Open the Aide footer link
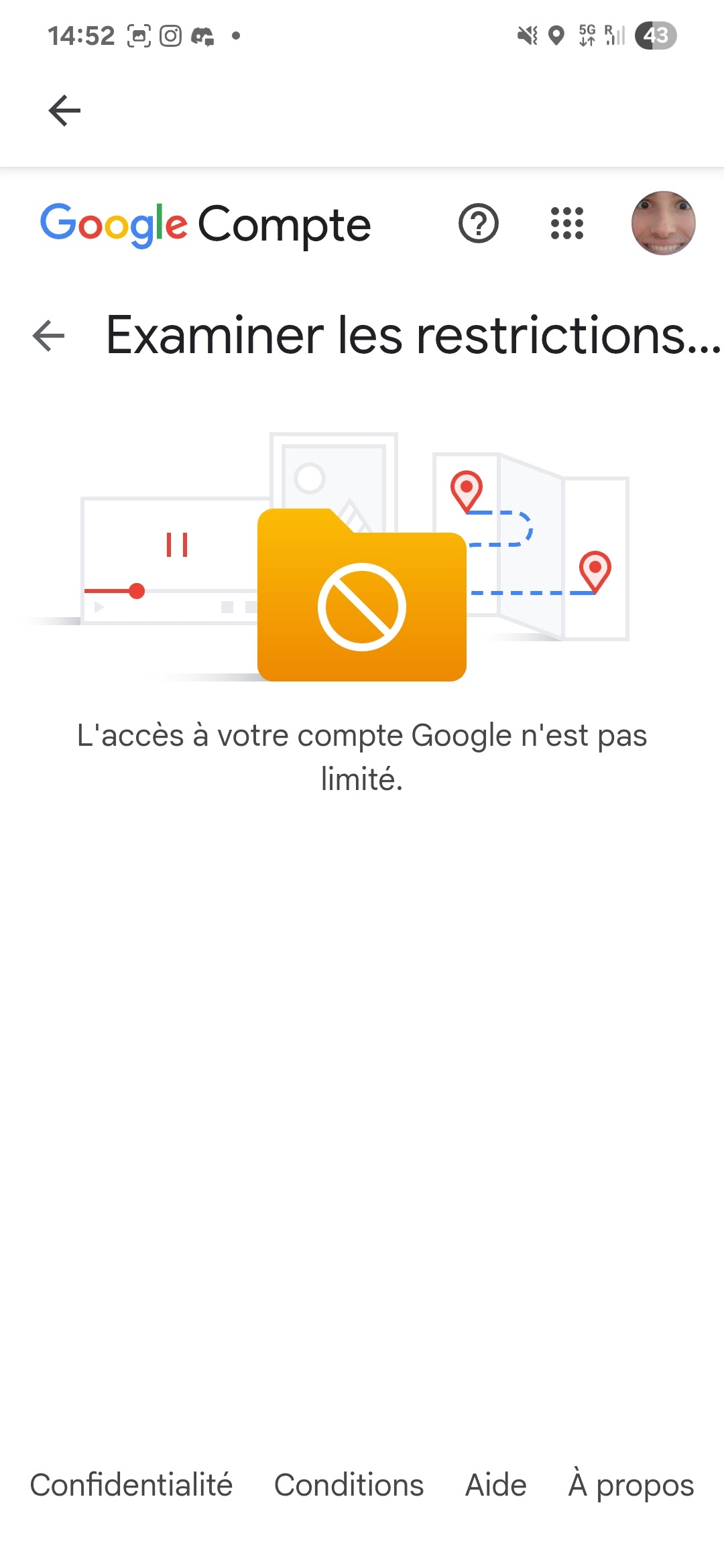Screen dimensions: 724x1568 (495, 1485)
